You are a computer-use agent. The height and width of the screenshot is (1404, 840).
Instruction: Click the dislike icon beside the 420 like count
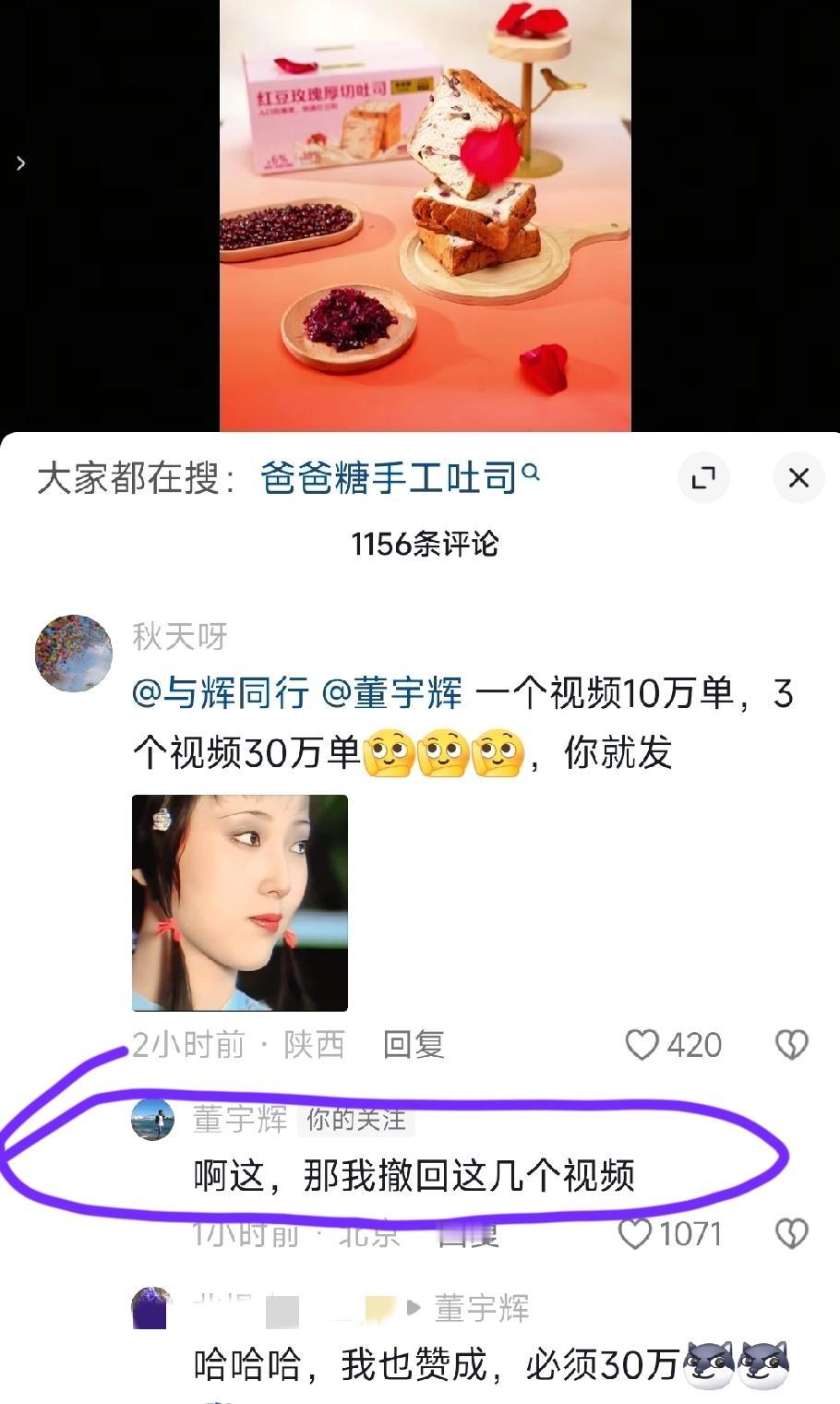click(x=791, y=1044)
